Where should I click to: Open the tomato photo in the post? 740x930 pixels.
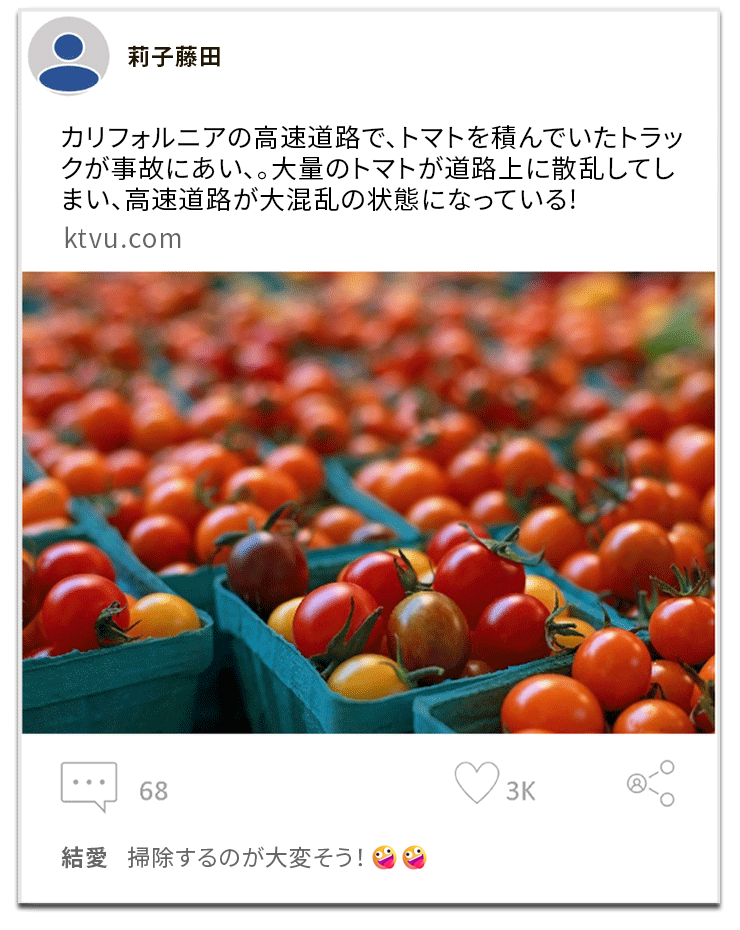[x=368, y=502]
